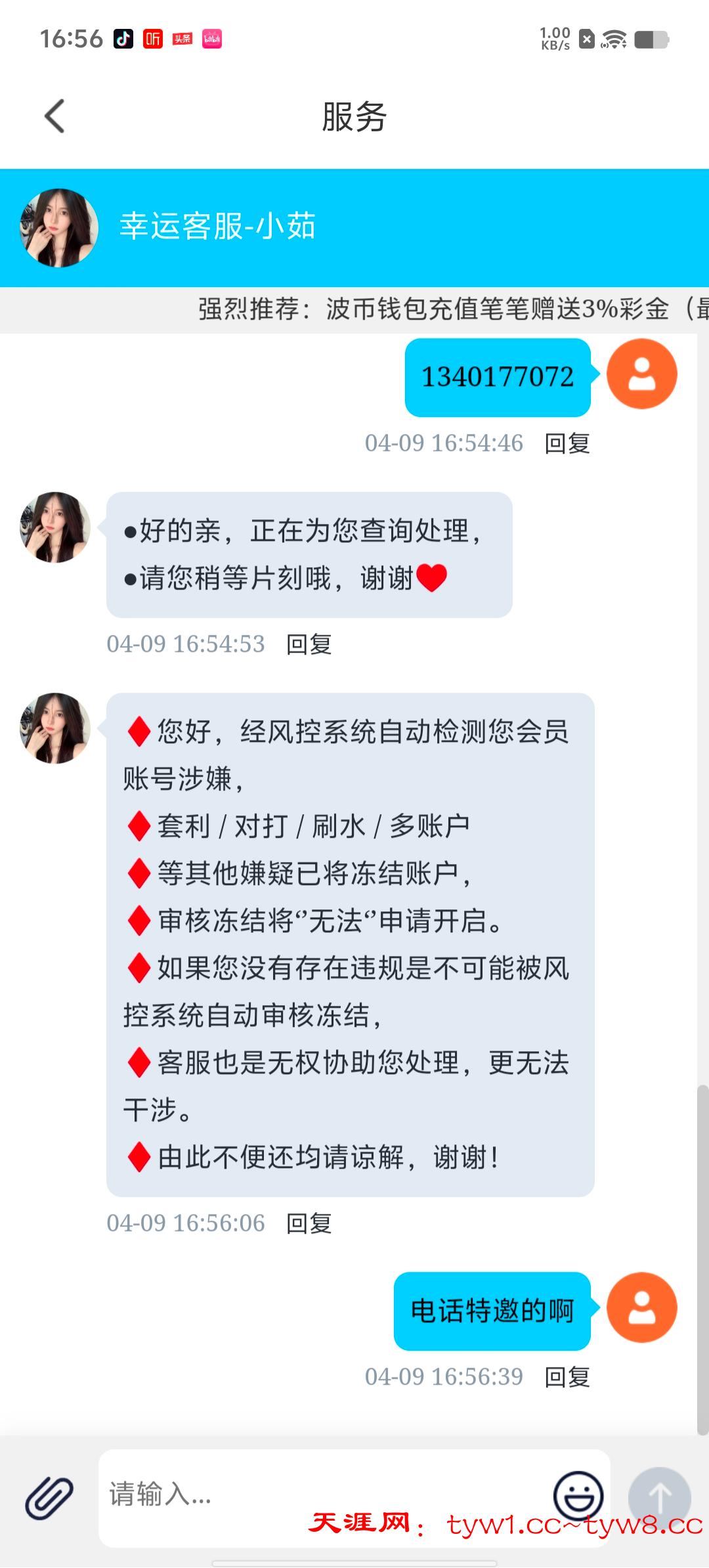
Task: Go back from the 服务 page
Action: point(55,116)
